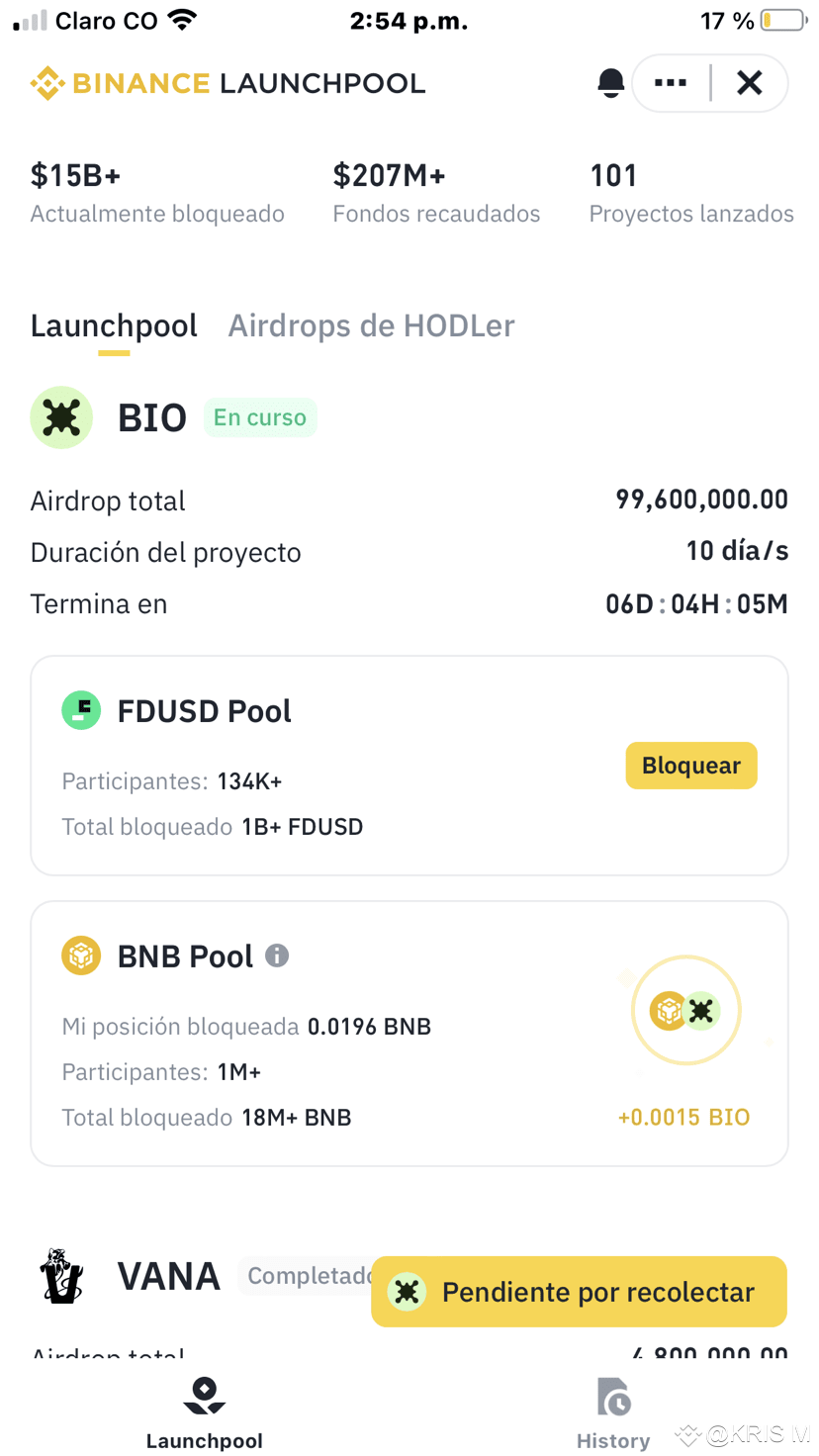819x1456 pixels.
Task: Tap Pendiente por recolectar to expand rewards
Action: (x=578, y=1291)
